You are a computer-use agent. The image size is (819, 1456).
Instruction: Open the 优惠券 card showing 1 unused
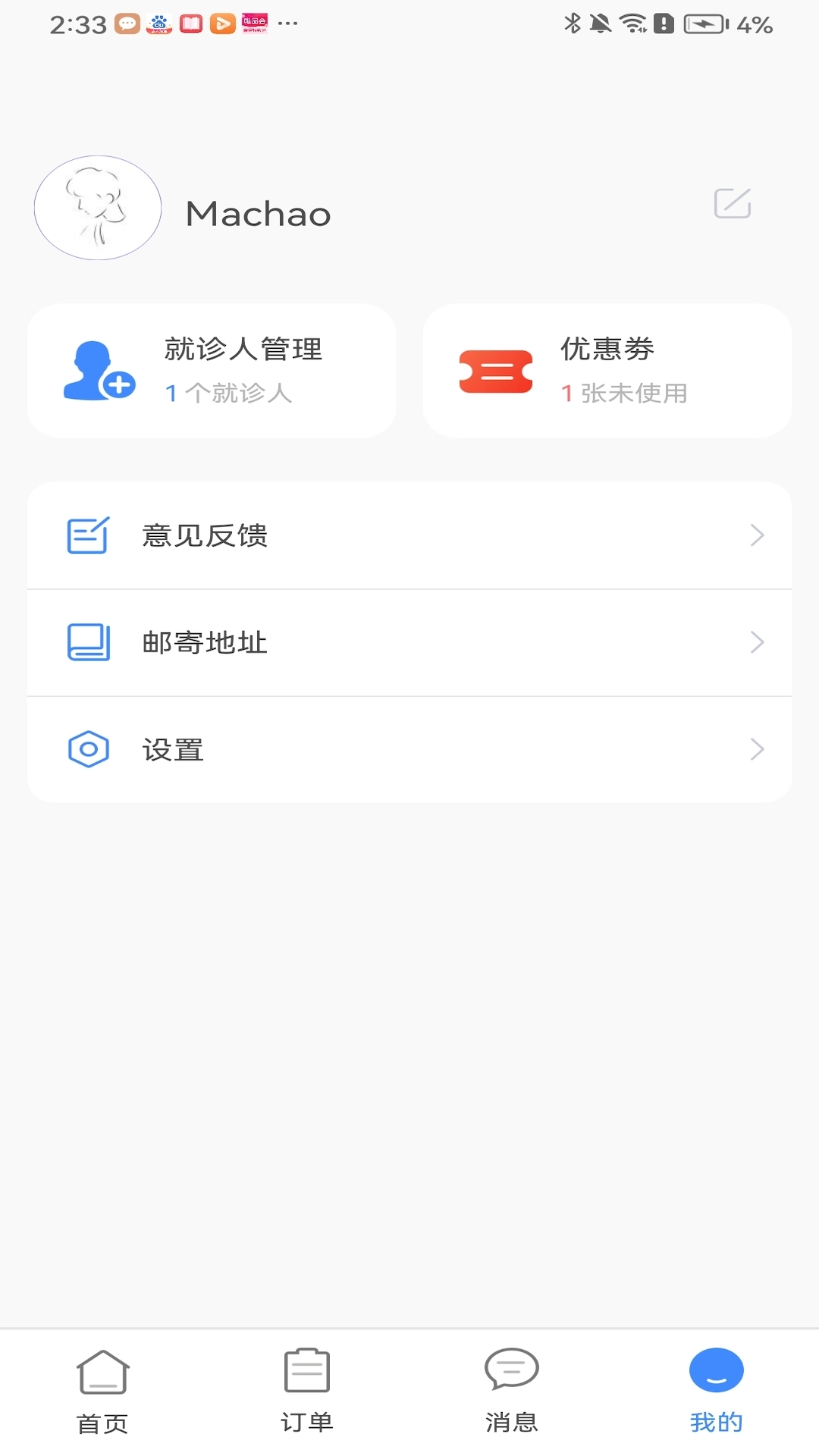[x=607, y=369]
